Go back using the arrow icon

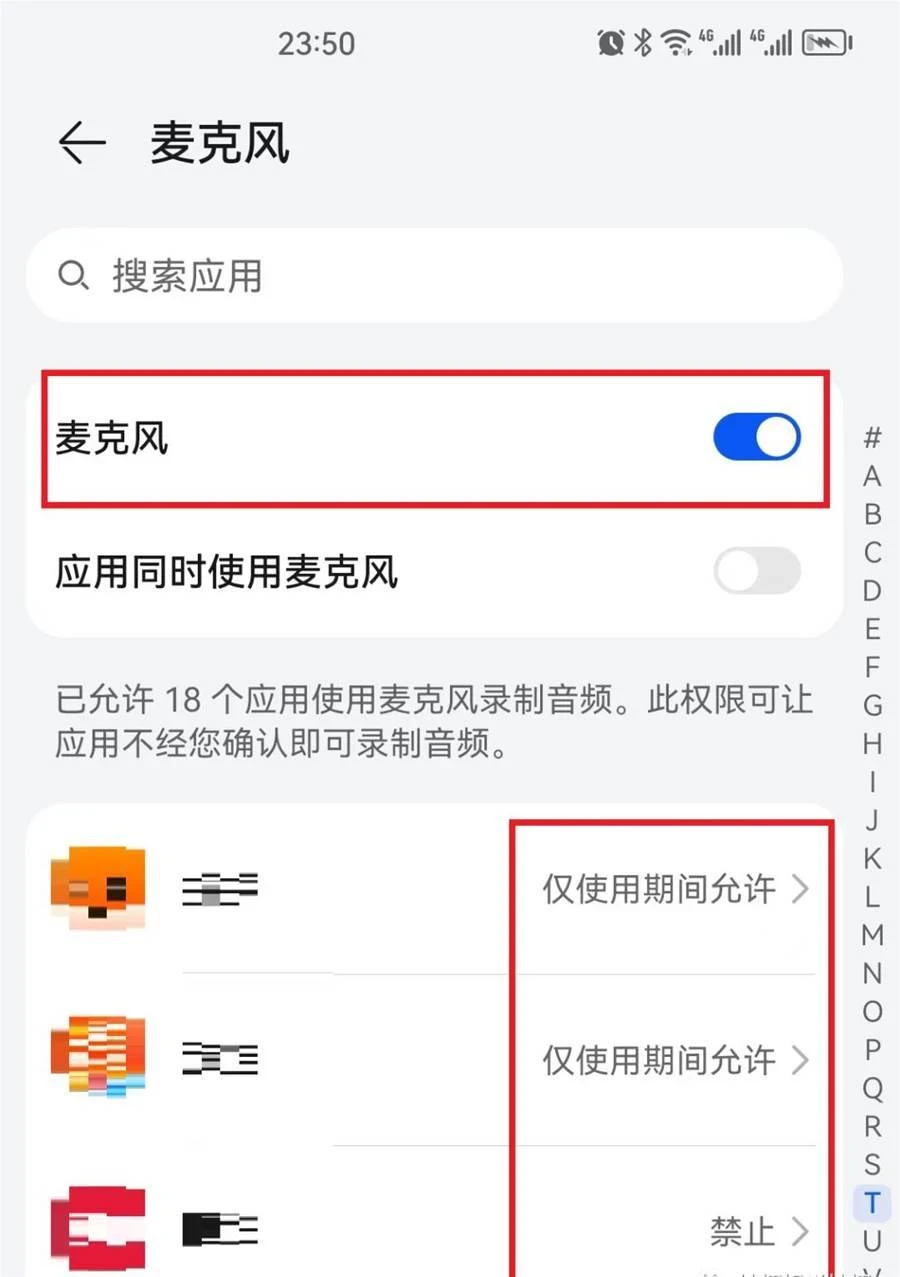click(x=82, y=144)
